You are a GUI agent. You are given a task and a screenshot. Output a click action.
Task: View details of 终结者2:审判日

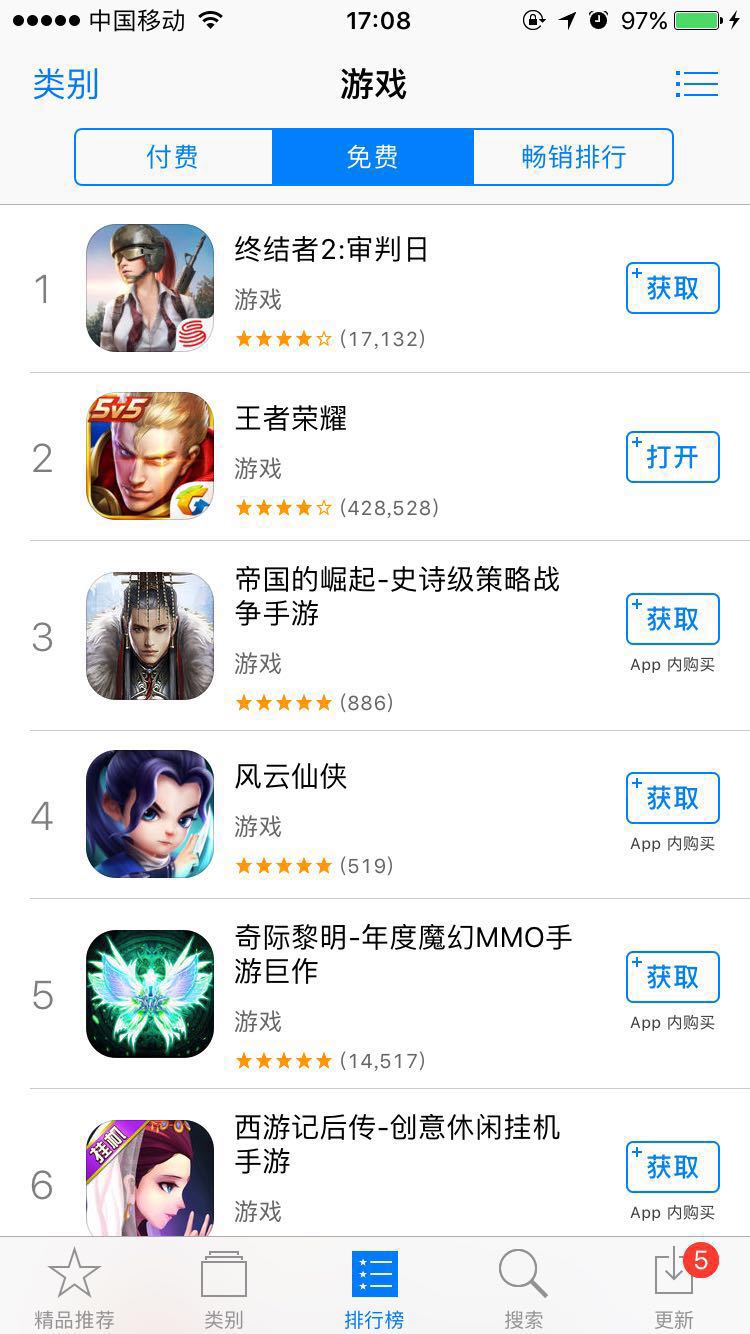point(330,250)
